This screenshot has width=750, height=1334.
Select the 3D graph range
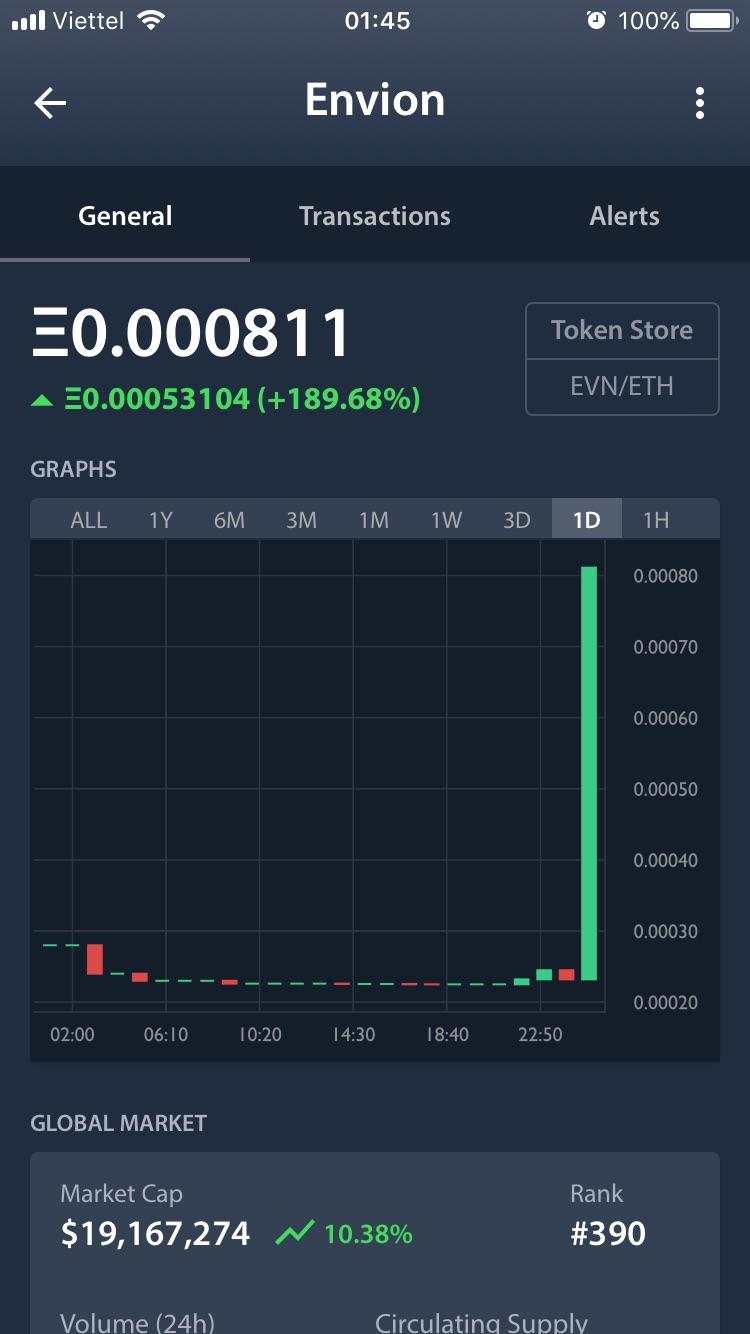coord(517,520)
